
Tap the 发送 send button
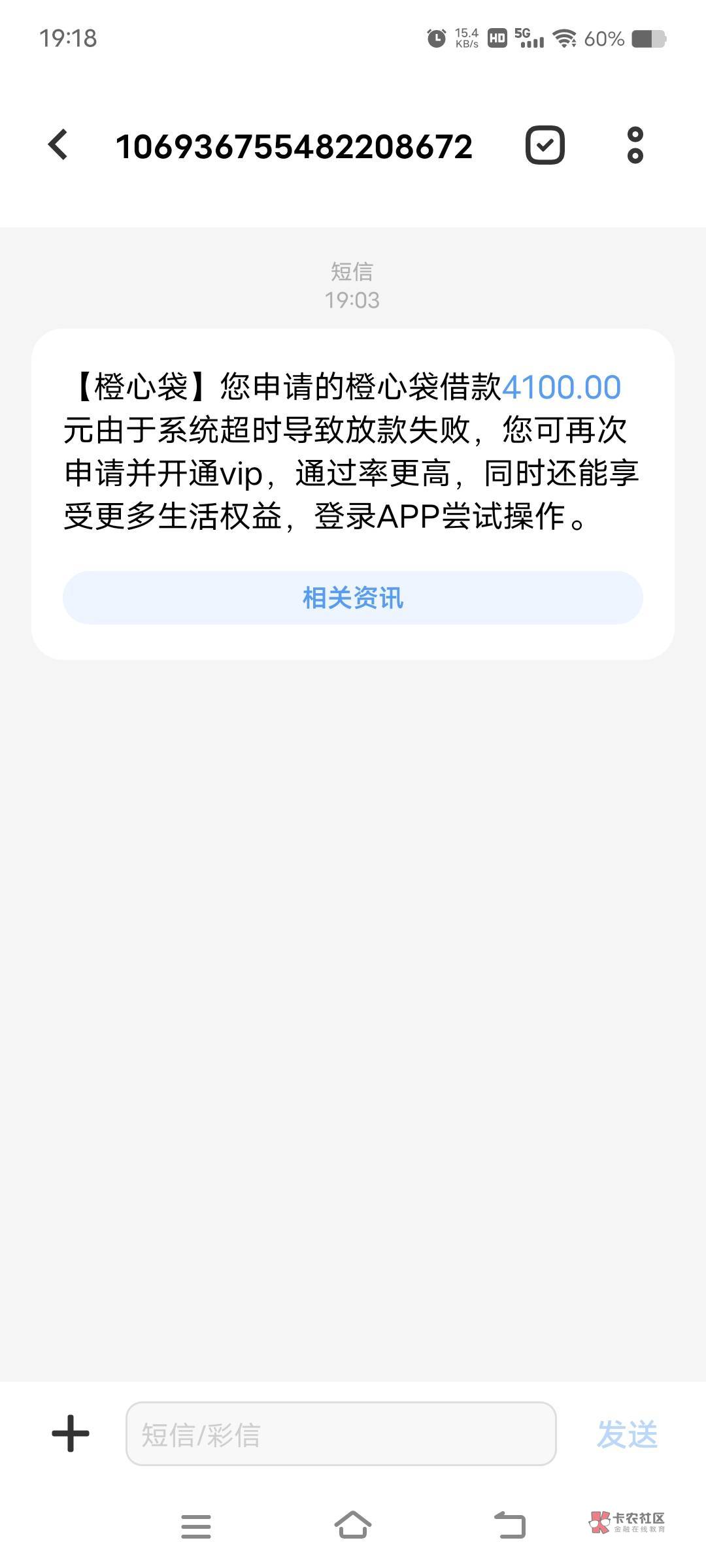pos(627,1434)
